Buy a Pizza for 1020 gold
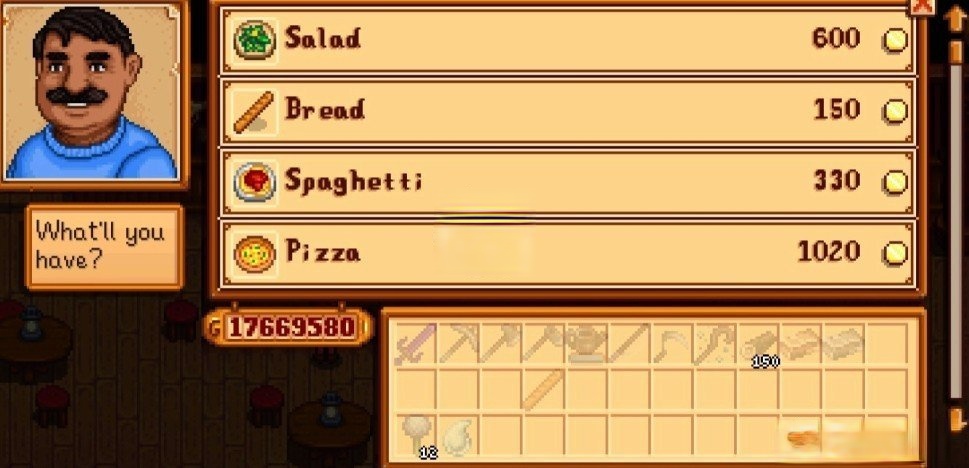Screen dimensions: 969x468 (x=567, y=252)
